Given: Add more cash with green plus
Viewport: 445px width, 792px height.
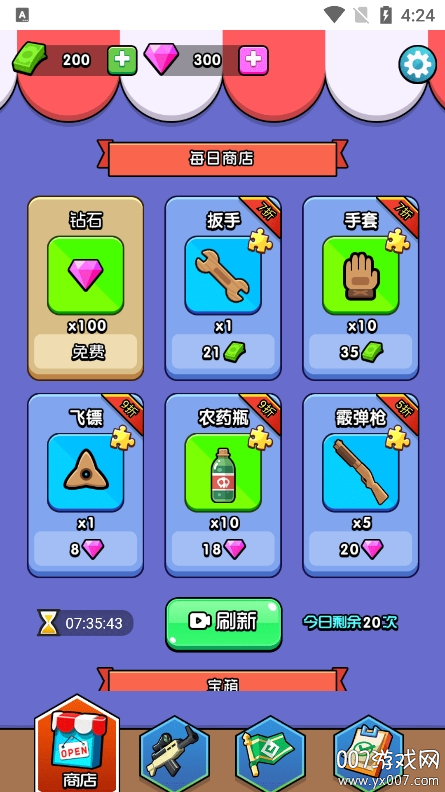Looking at the screenshot, I should pos(122,61).
